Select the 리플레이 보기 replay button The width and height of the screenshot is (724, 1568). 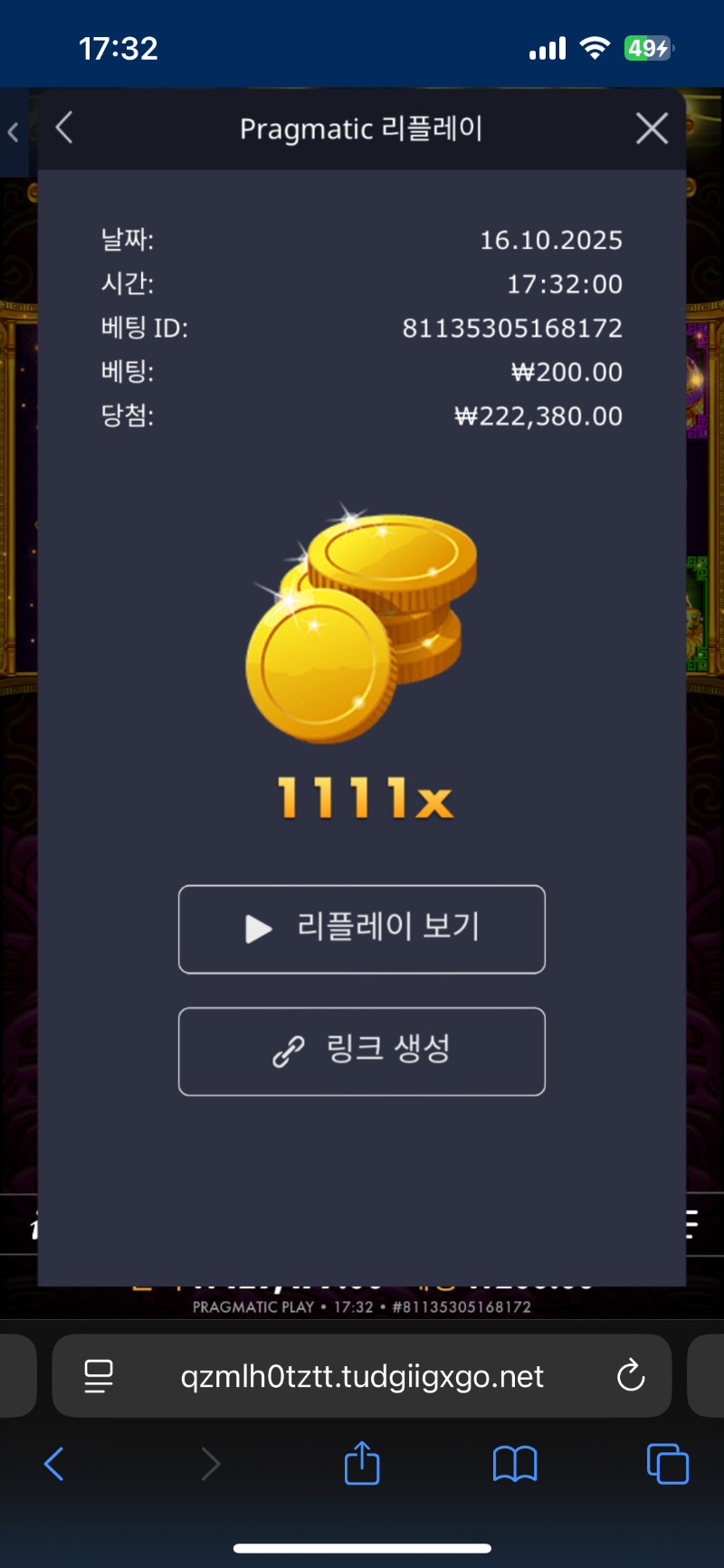pyautogui.click(x=362, y=929)
